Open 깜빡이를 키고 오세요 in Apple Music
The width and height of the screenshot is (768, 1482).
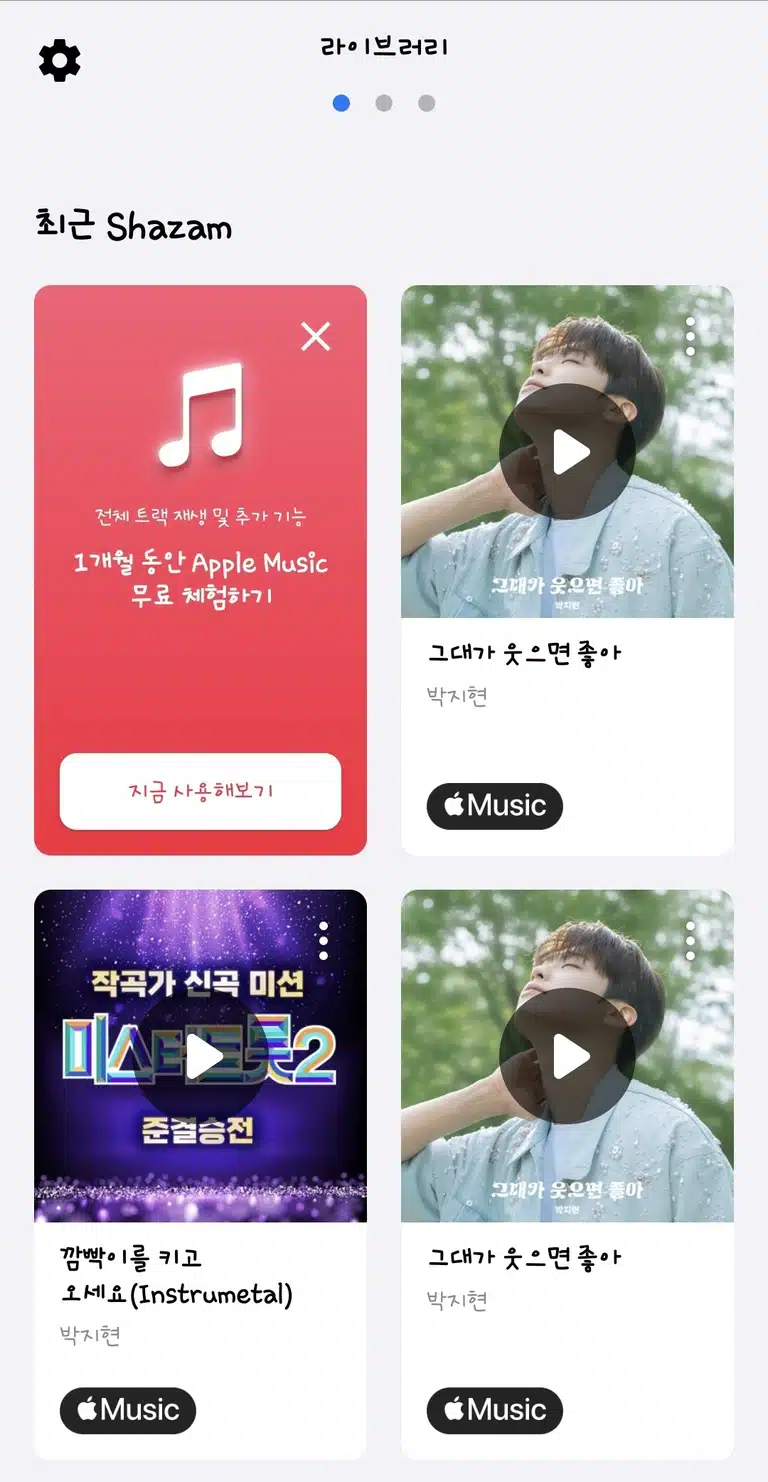pos(128,1410)
